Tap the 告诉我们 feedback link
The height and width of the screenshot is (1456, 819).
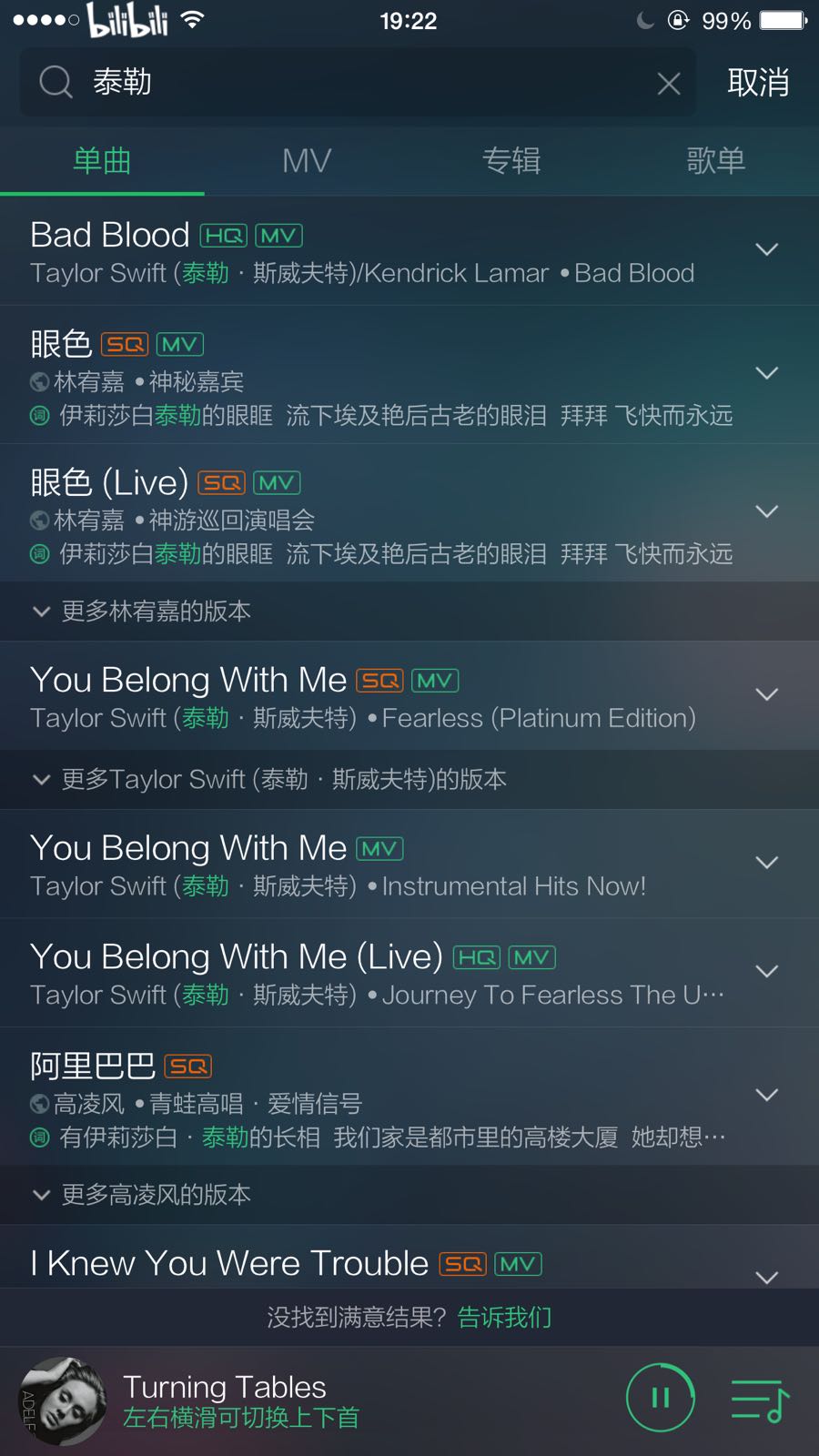[x=504, y=1318]
